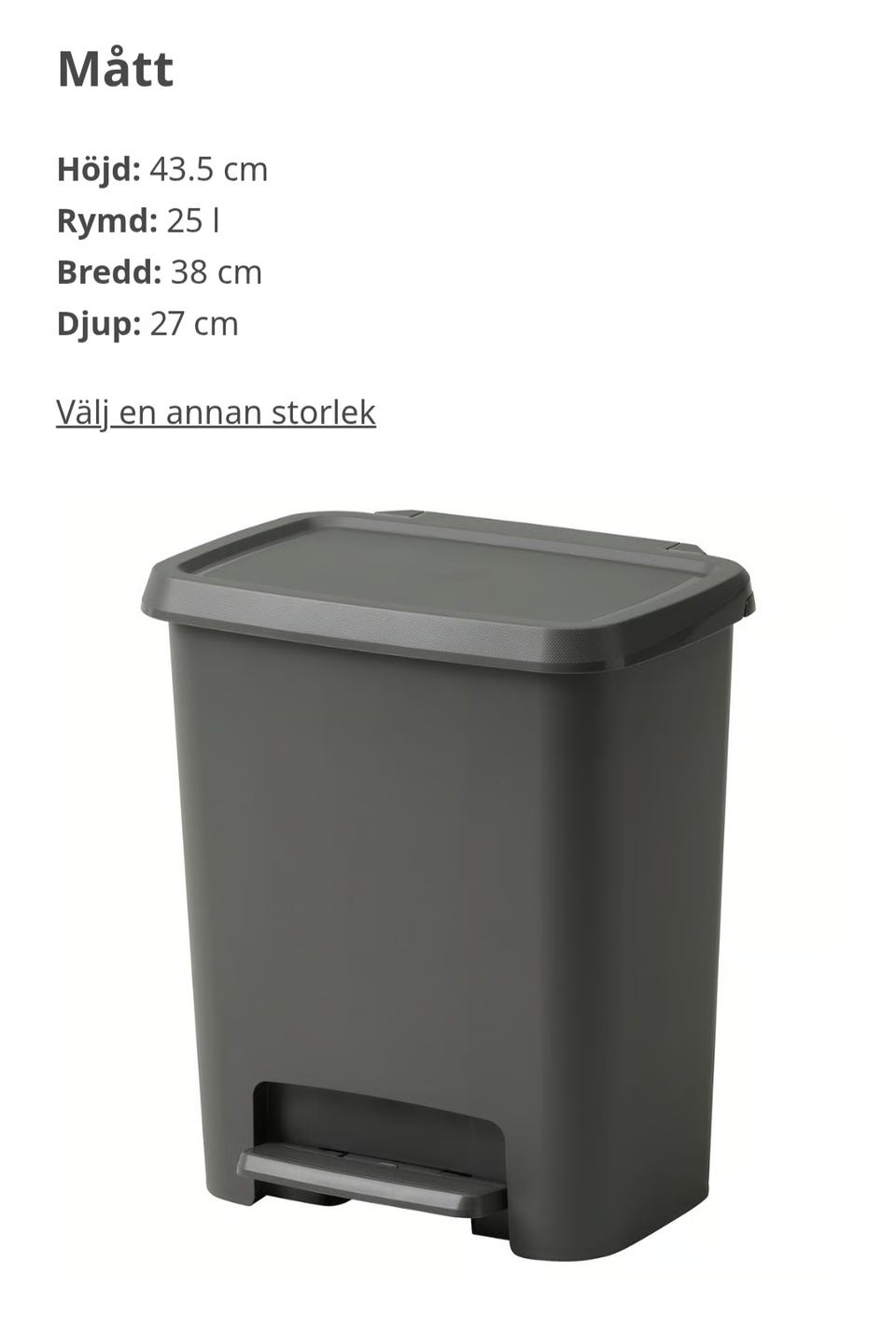The height and width of the screenshot is (1318, 896).
Task: Click the 'Höjd:' label
Action: coord(96,169)
